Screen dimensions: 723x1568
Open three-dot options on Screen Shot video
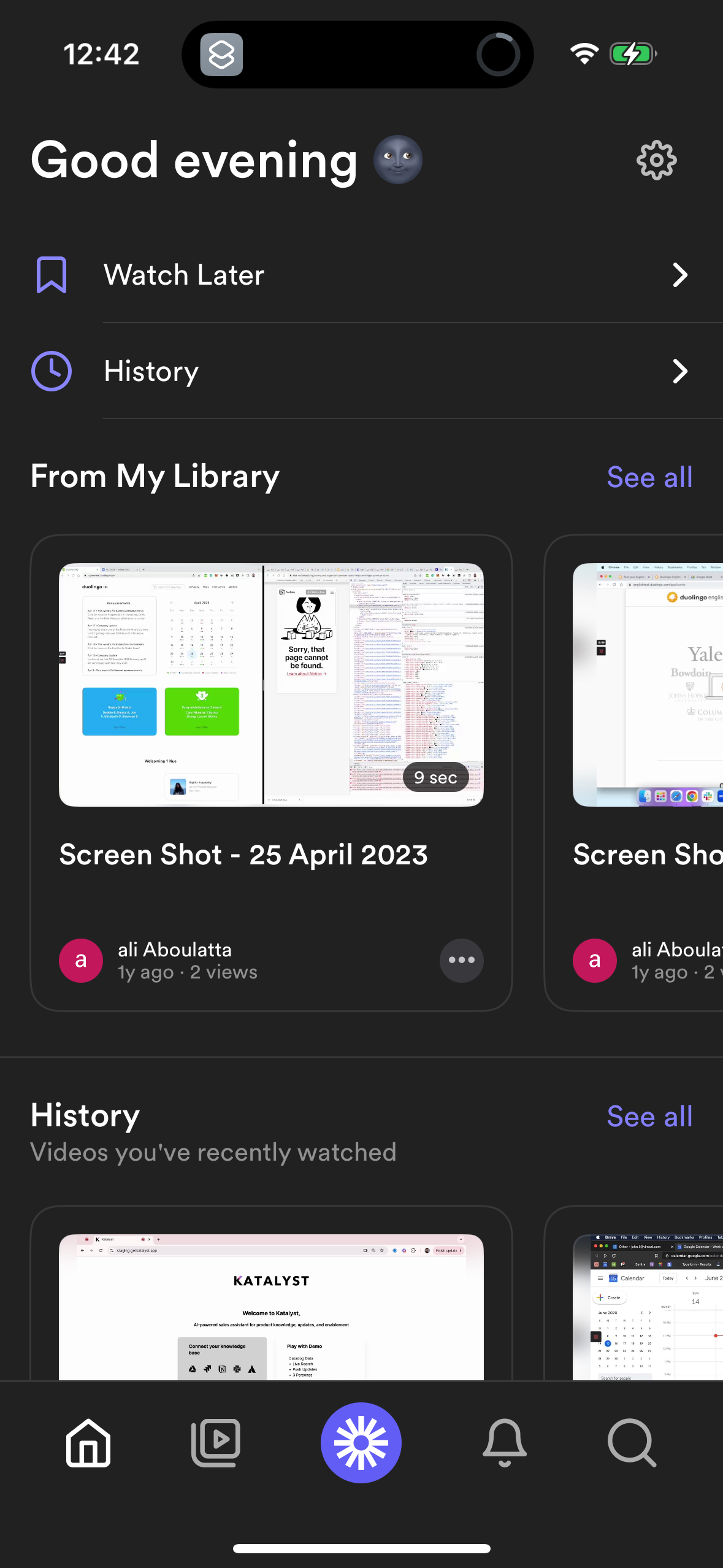461,961
